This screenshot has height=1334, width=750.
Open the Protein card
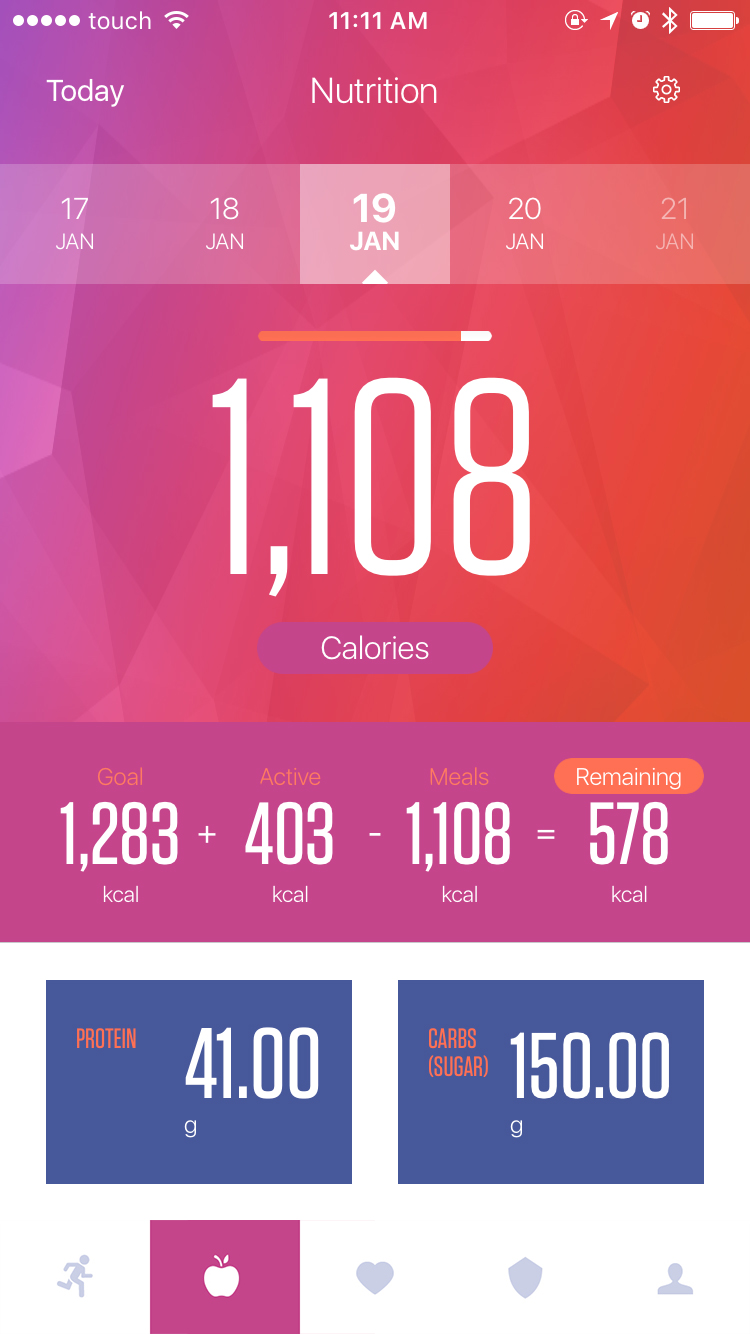click(199, 1081)
